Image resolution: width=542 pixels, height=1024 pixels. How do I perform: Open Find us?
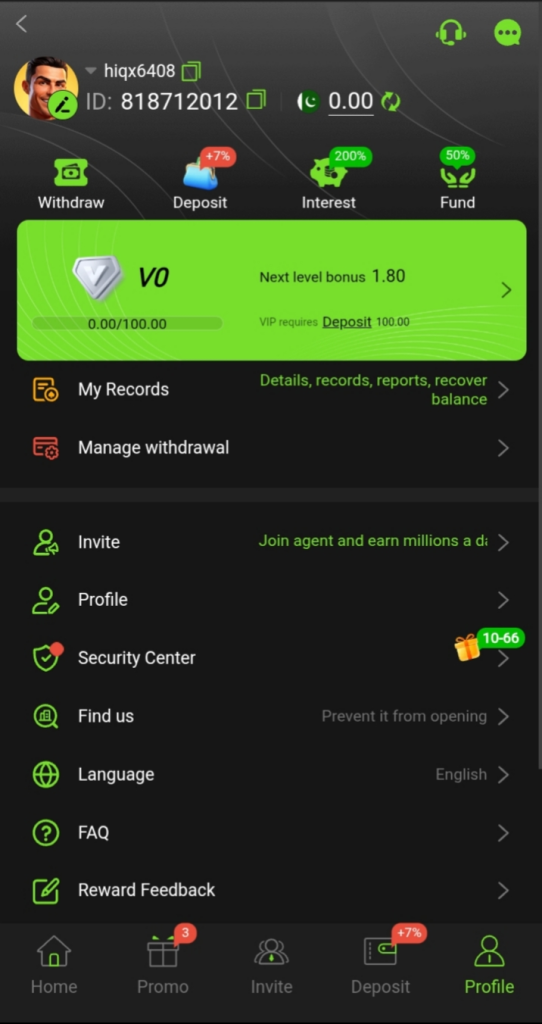pyautogui.click(x=272, y=716)
